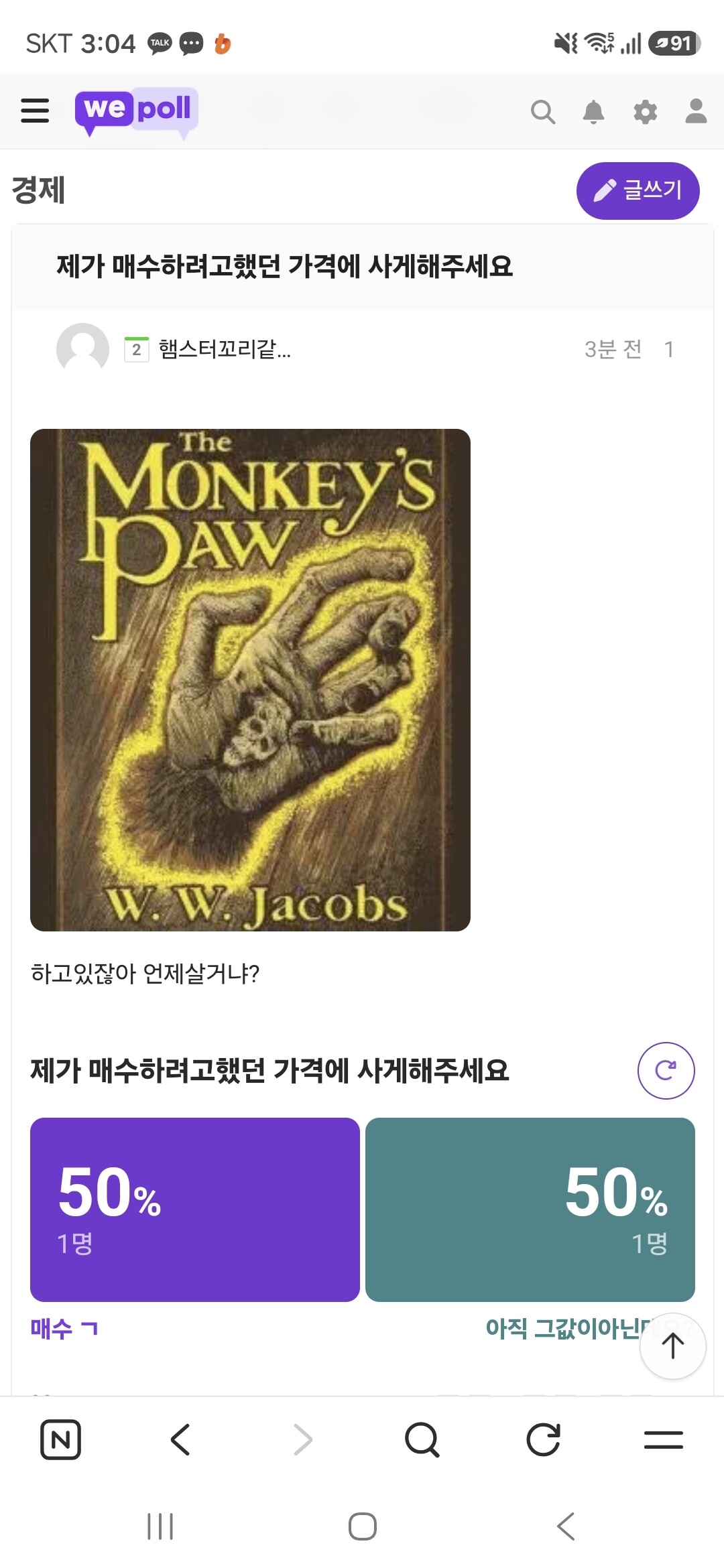The image size is (724, 1568).
Task: Open the user profile icon
Action: tap(696, 111)
